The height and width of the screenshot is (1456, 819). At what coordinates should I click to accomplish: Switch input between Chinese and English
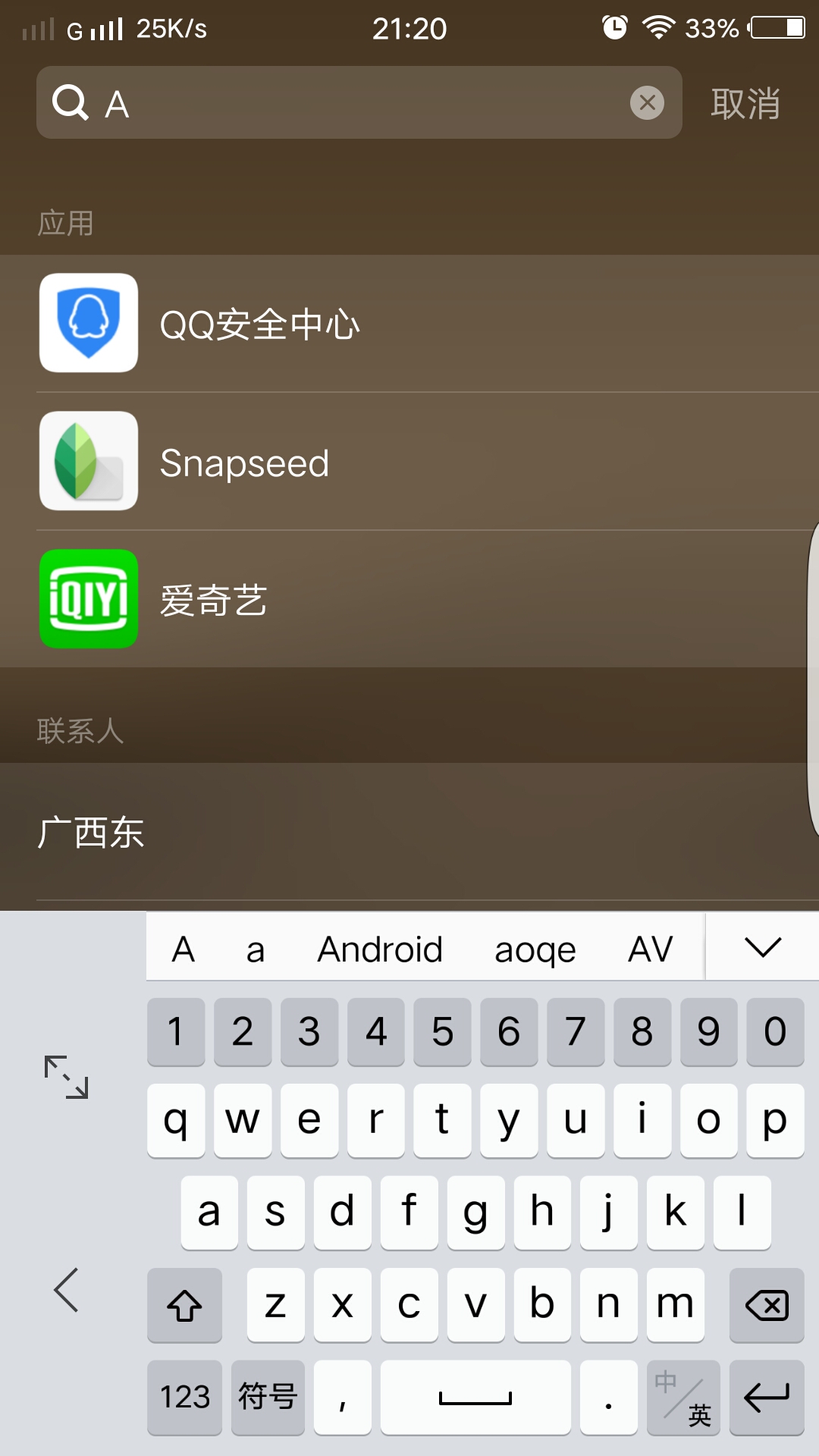[x=683, y=1398]
